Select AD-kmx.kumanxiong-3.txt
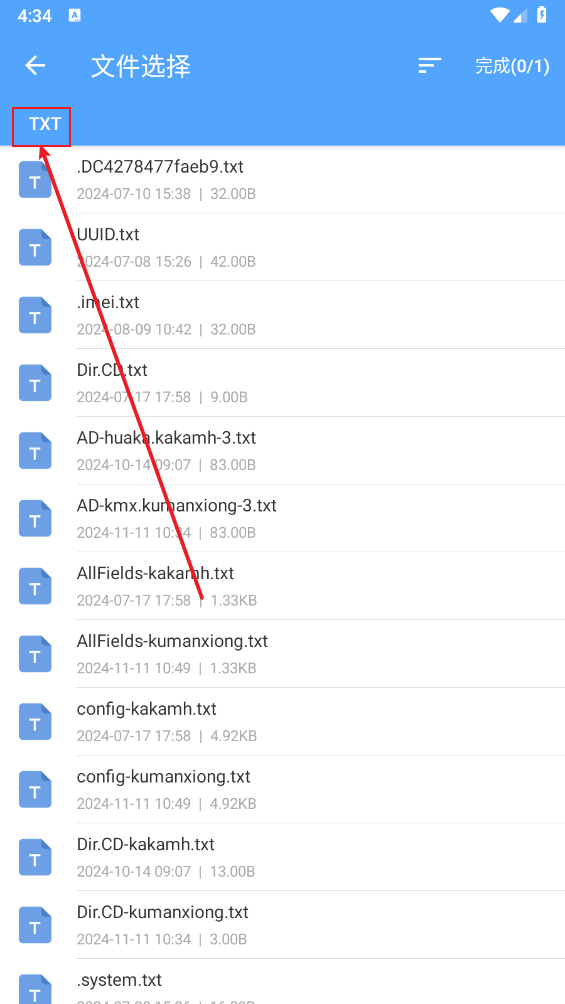Viewport: 565px width, 1004px height. tap(282, 519)
